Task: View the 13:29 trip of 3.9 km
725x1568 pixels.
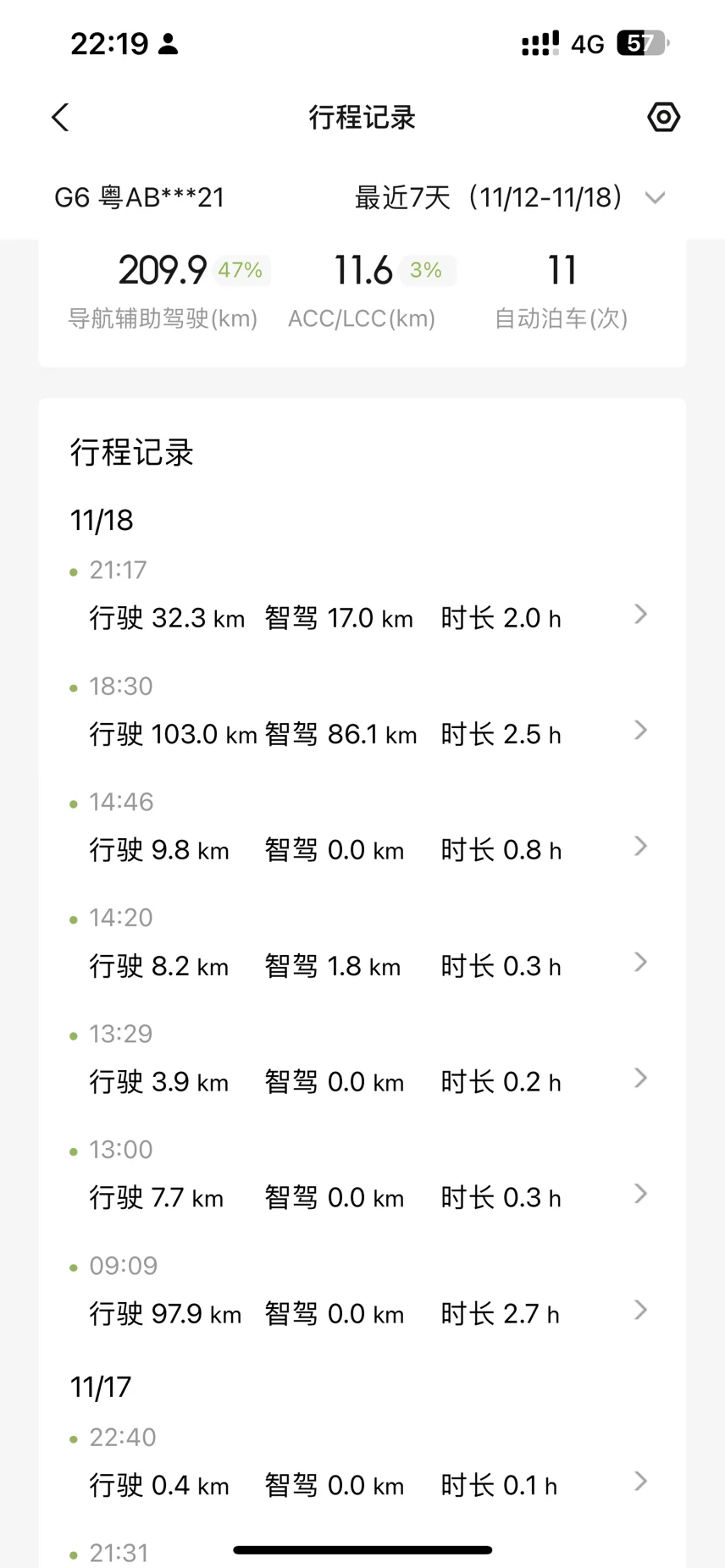Action: (362, 1061)
